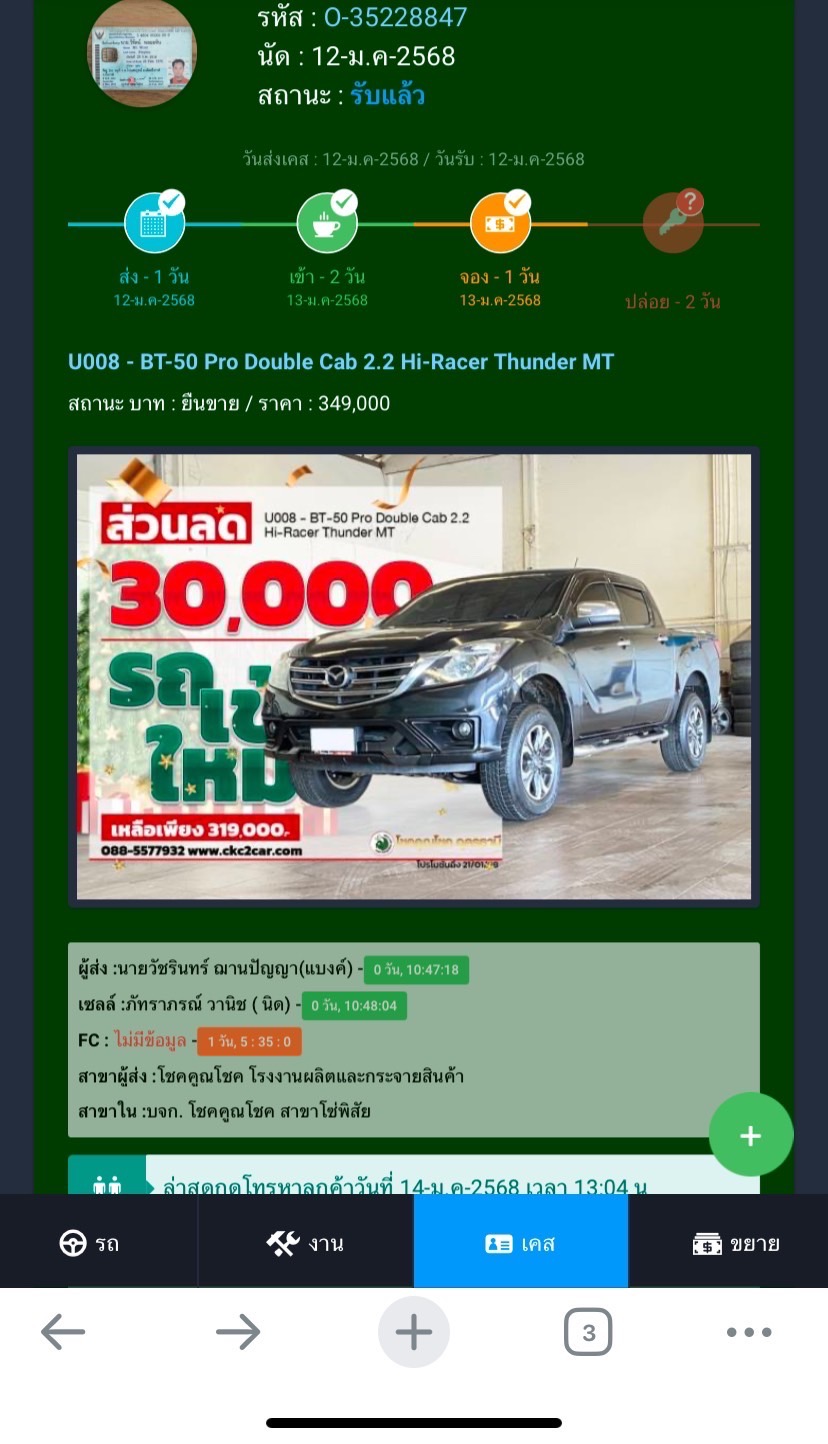This screenshot has width=828, height=1444.
Task: Open the BT-50 Pro Double Cab link
Action: tap(341, 362)
